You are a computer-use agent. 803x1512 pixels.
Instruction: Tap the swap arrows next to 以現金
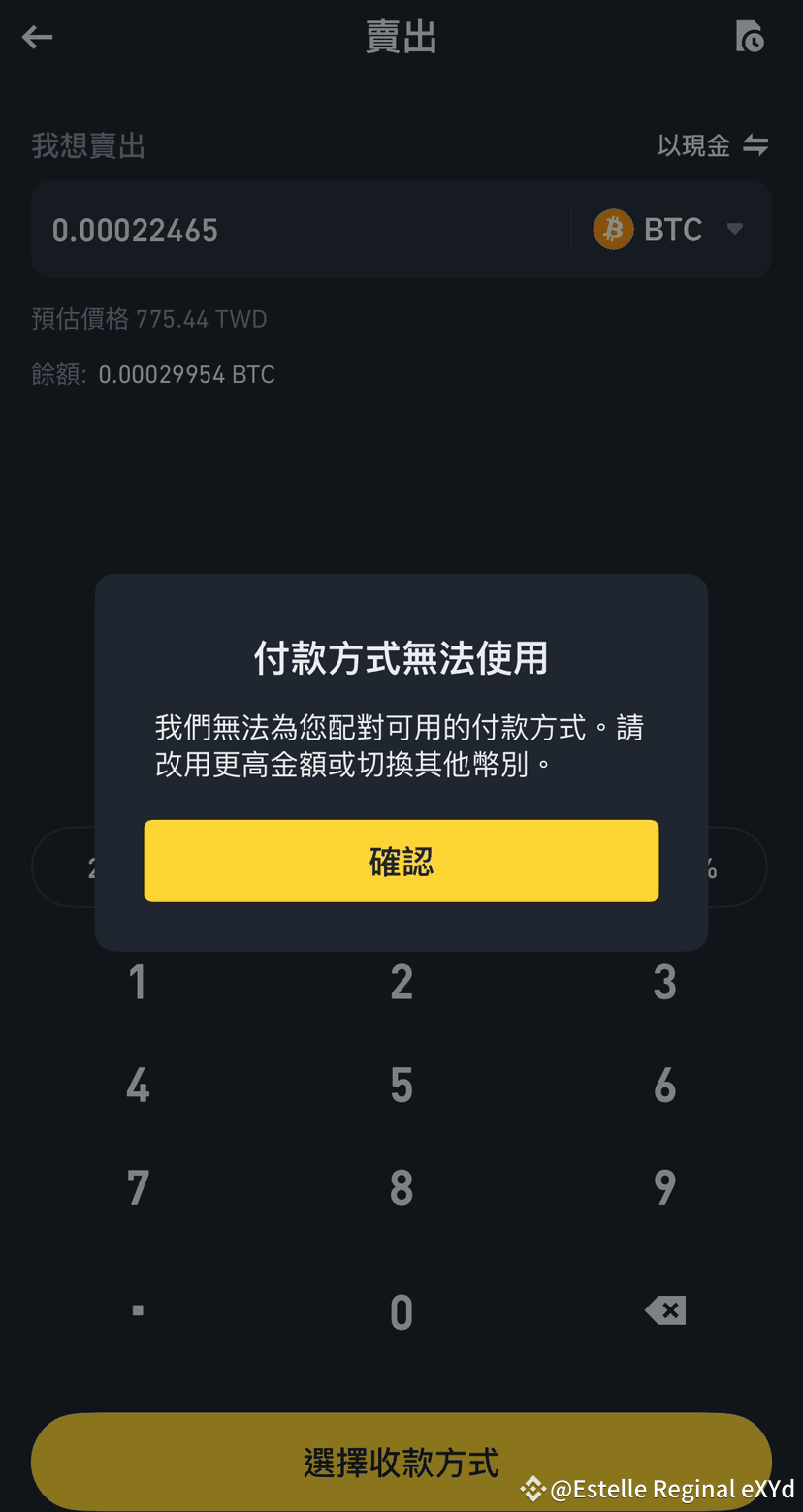tap(755, 145)
